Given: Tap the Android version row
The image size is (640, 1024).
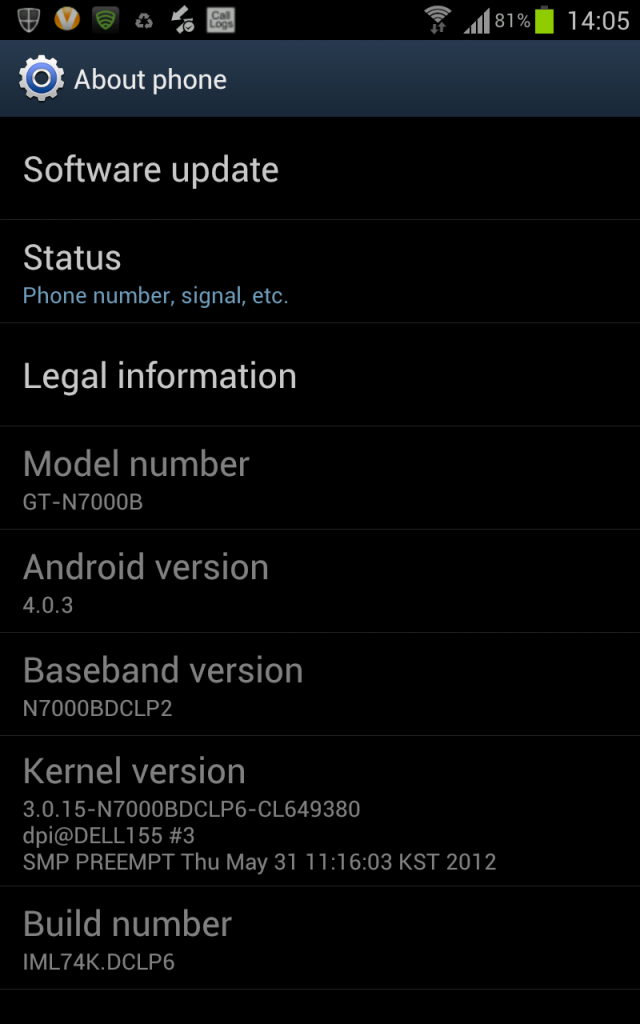Looking at the screenshot, I should (x=320, y=582).
